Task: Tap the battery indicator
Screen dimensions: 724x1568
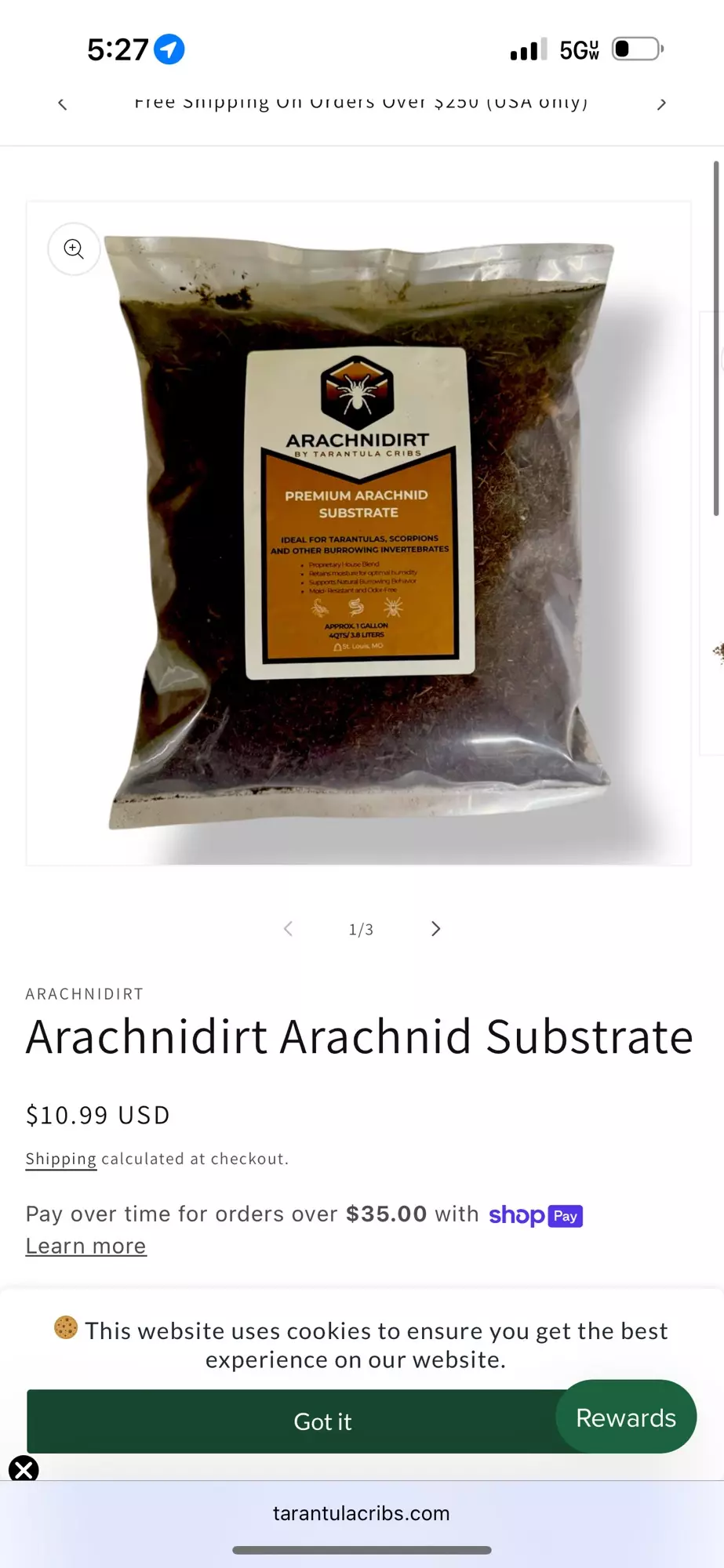Action: [636, 49]
